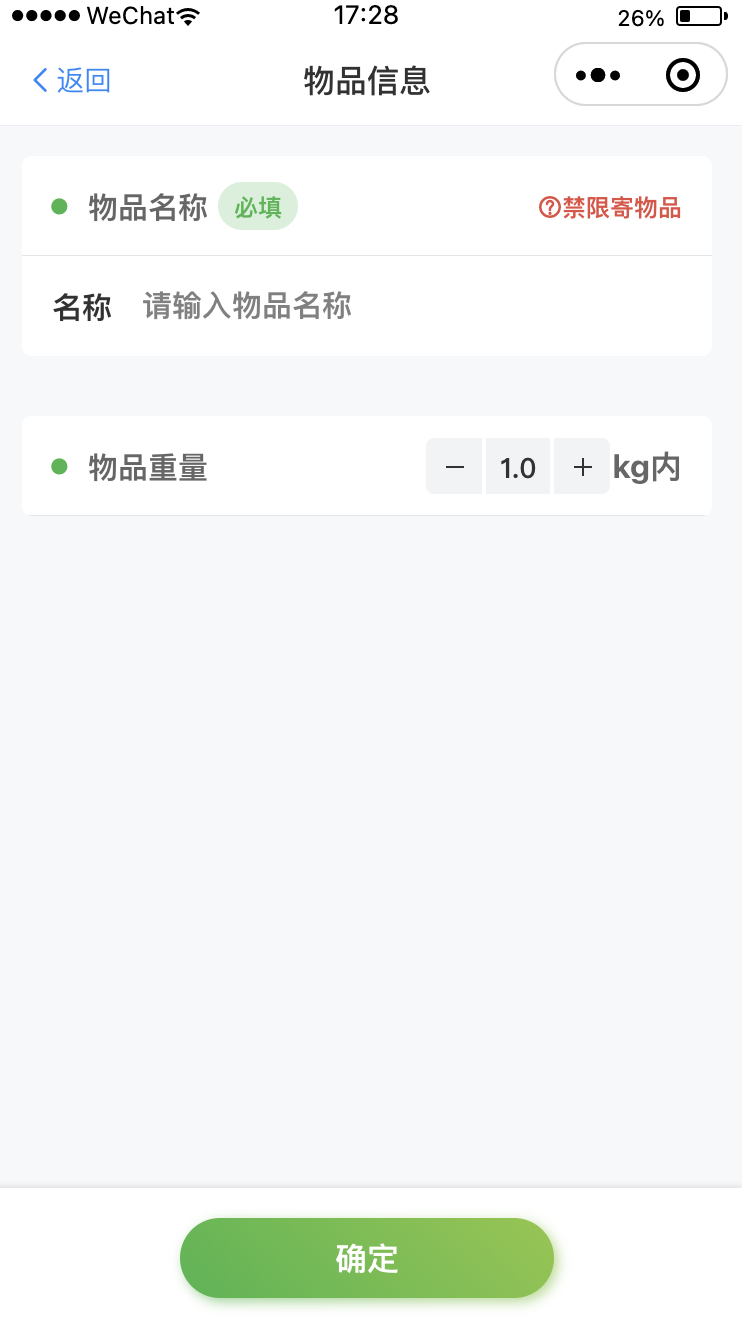Increase the item weight with the plus button

tap(582, 467)
